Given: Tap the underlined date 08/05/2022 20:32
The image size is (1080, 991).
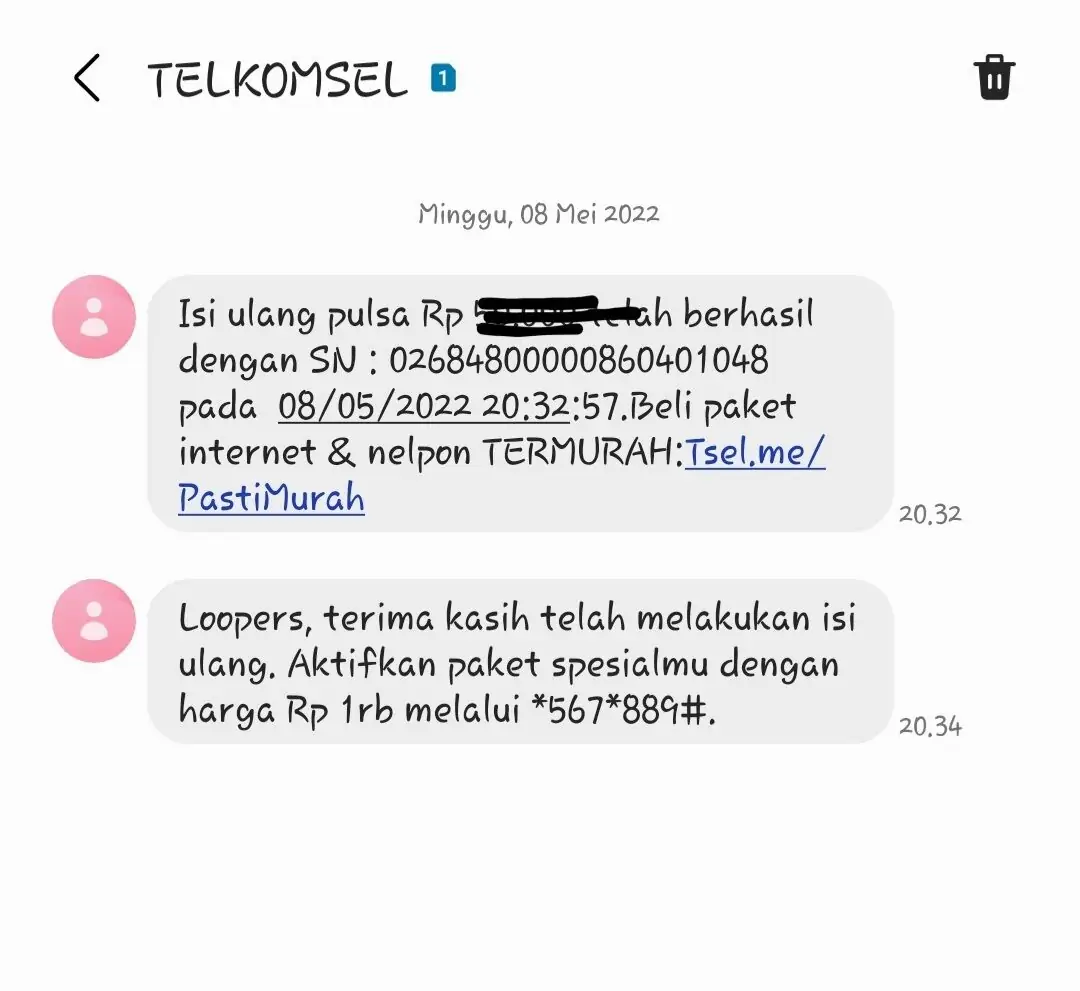Looking at the screenshot, I should [424, 406].
